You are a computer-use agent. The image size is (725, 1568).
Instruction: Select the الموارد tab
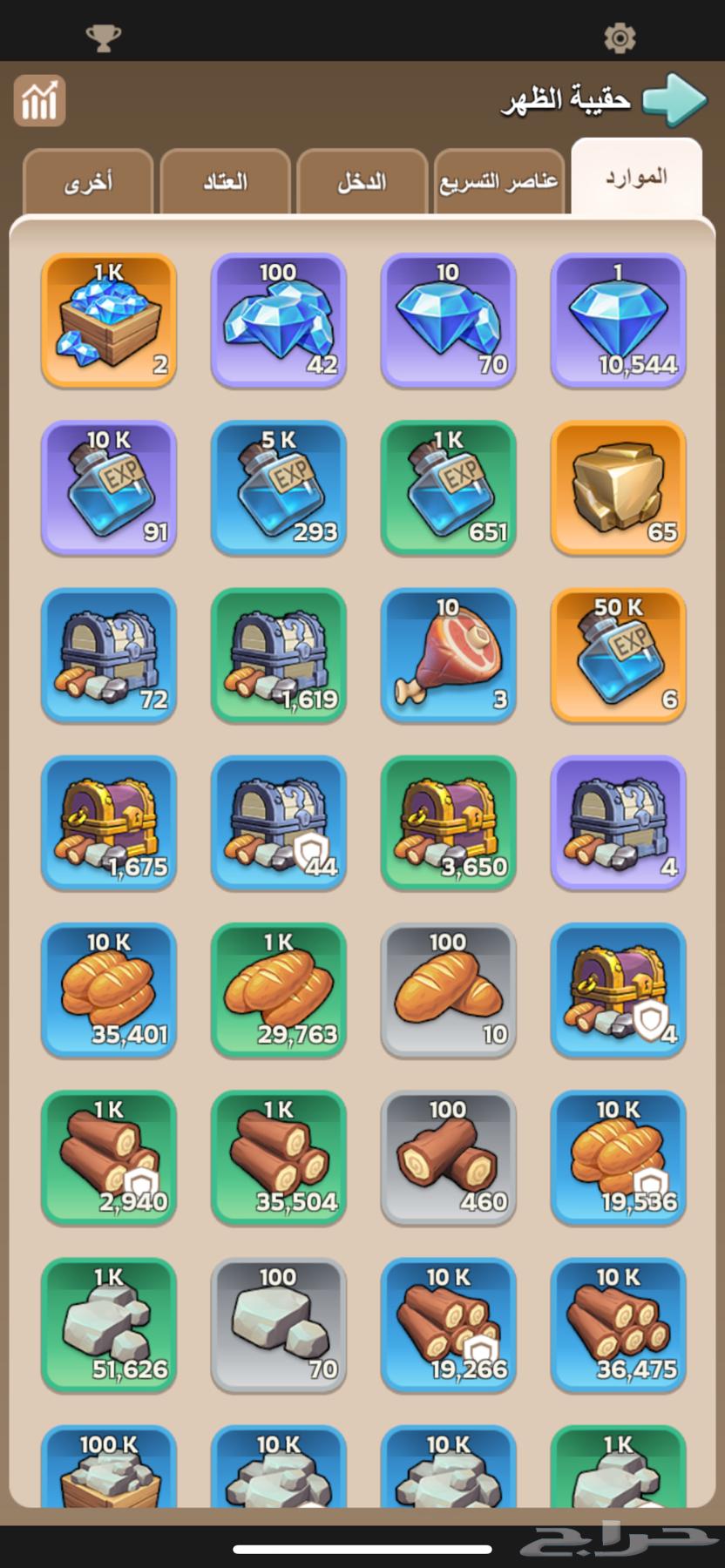point(636,177)
